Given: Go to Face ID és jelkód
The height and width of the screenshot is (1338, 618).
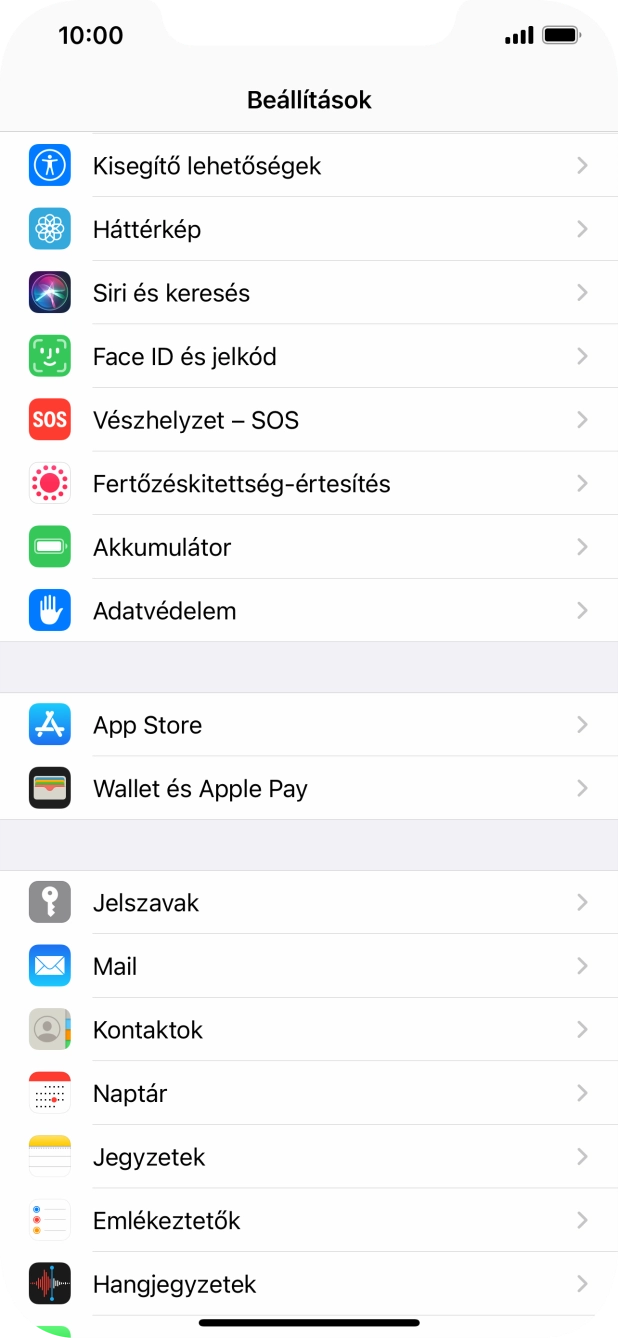Looking at the screenshot, I should tap(308, 356).
